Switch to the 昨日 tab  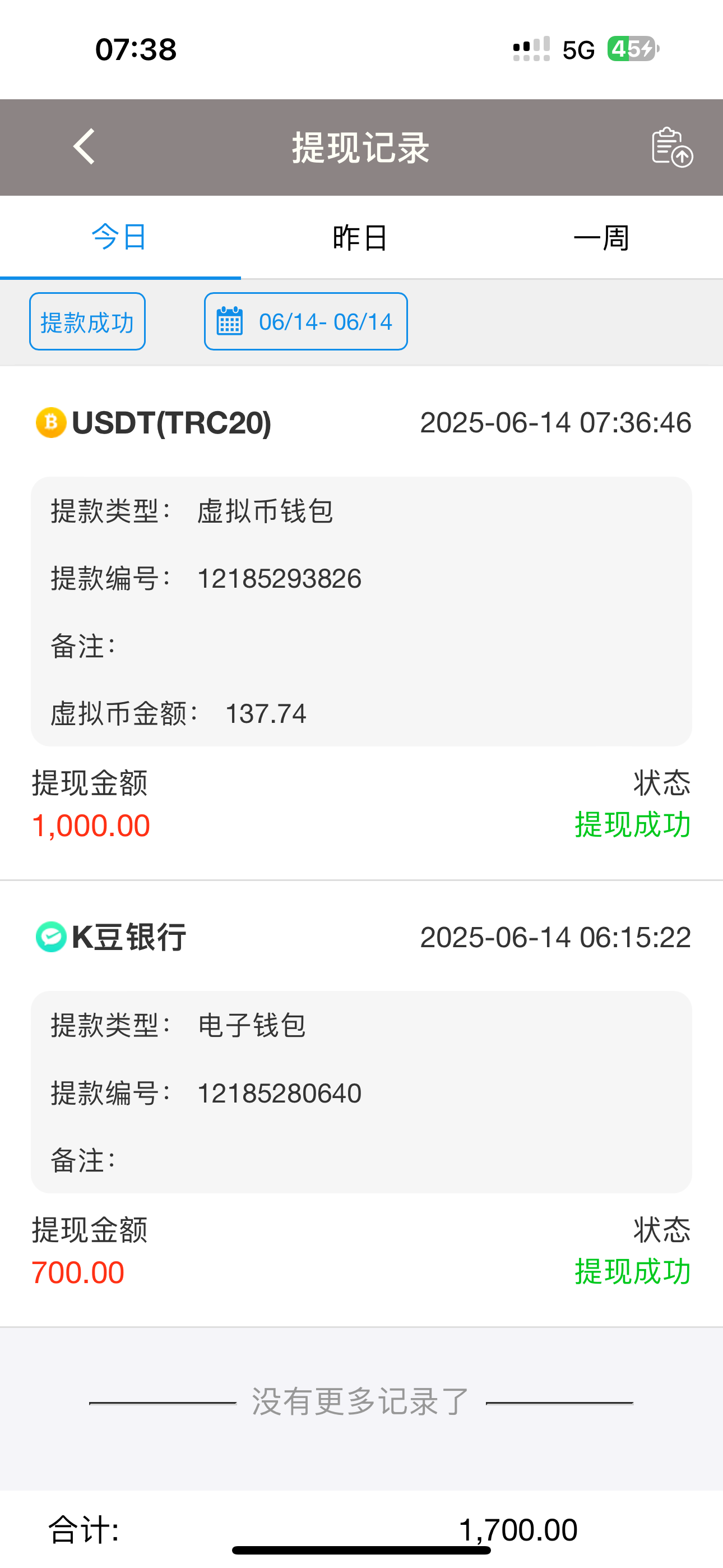(x=360, y=237)
